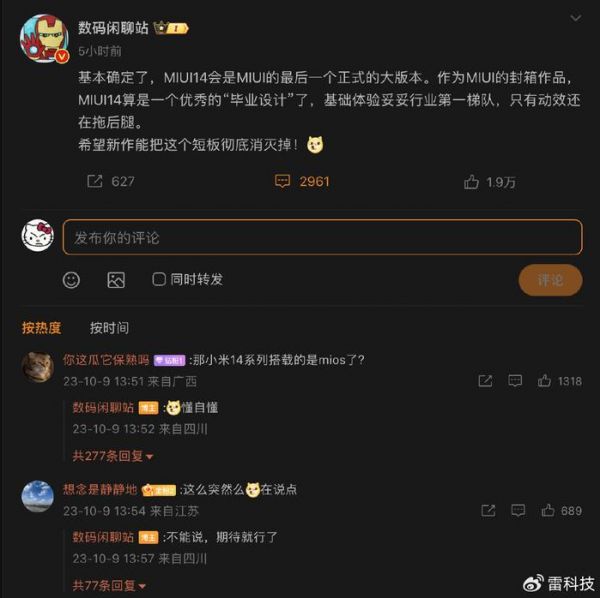
Task: Attach an image to the comment
Action: click(x=116, y=280)
